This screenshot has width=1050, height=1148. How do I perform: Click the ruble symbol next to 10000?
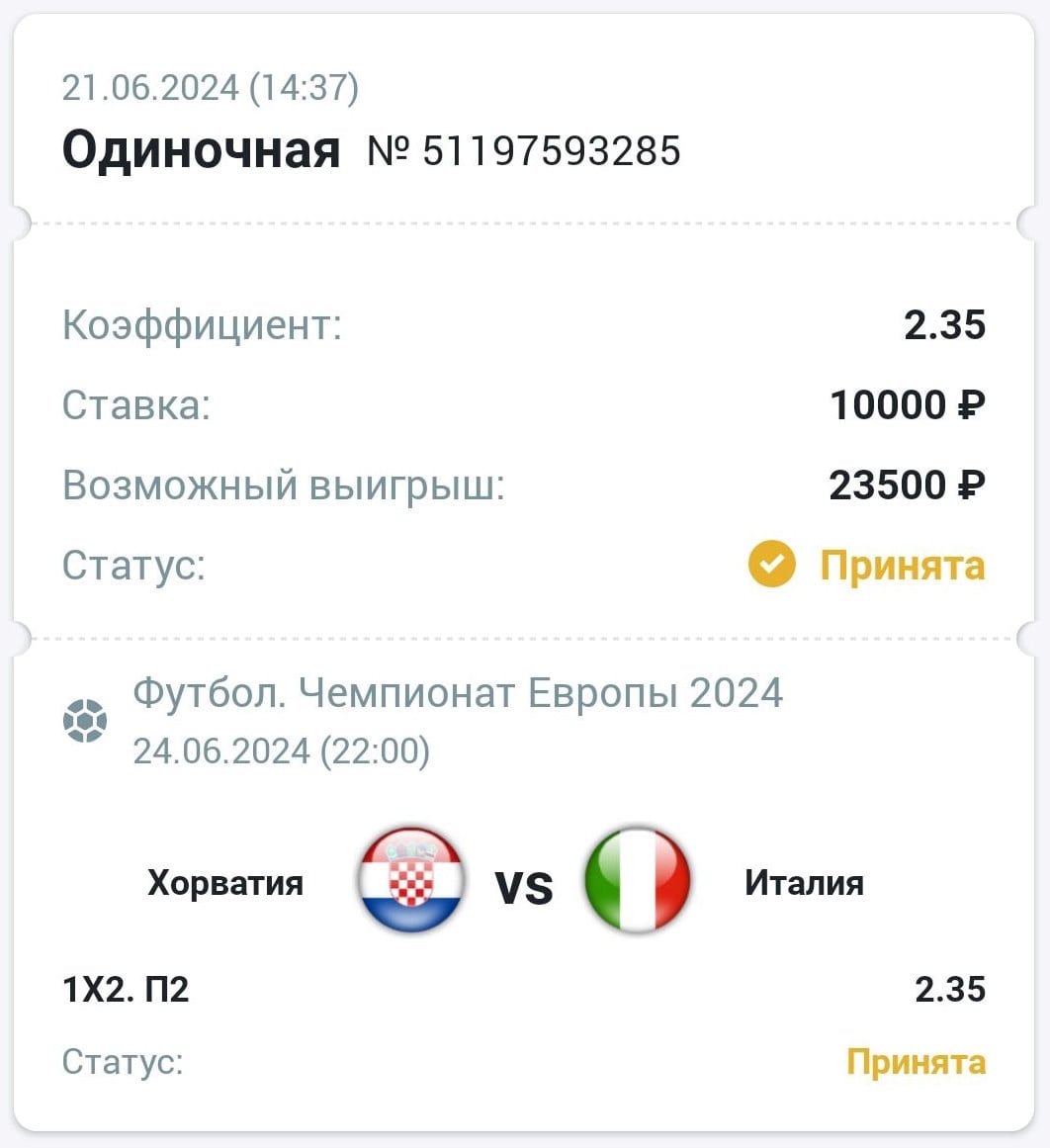pyautogui.click(x=970, y=404)
